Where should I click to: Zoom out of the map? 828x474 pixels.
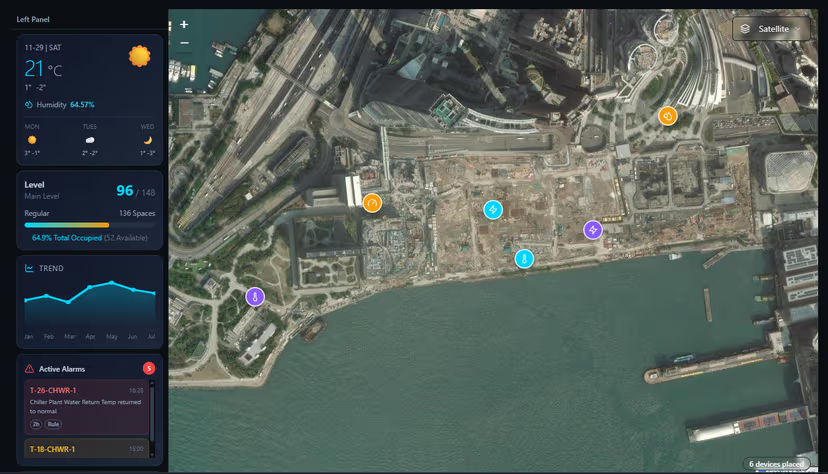184,43
